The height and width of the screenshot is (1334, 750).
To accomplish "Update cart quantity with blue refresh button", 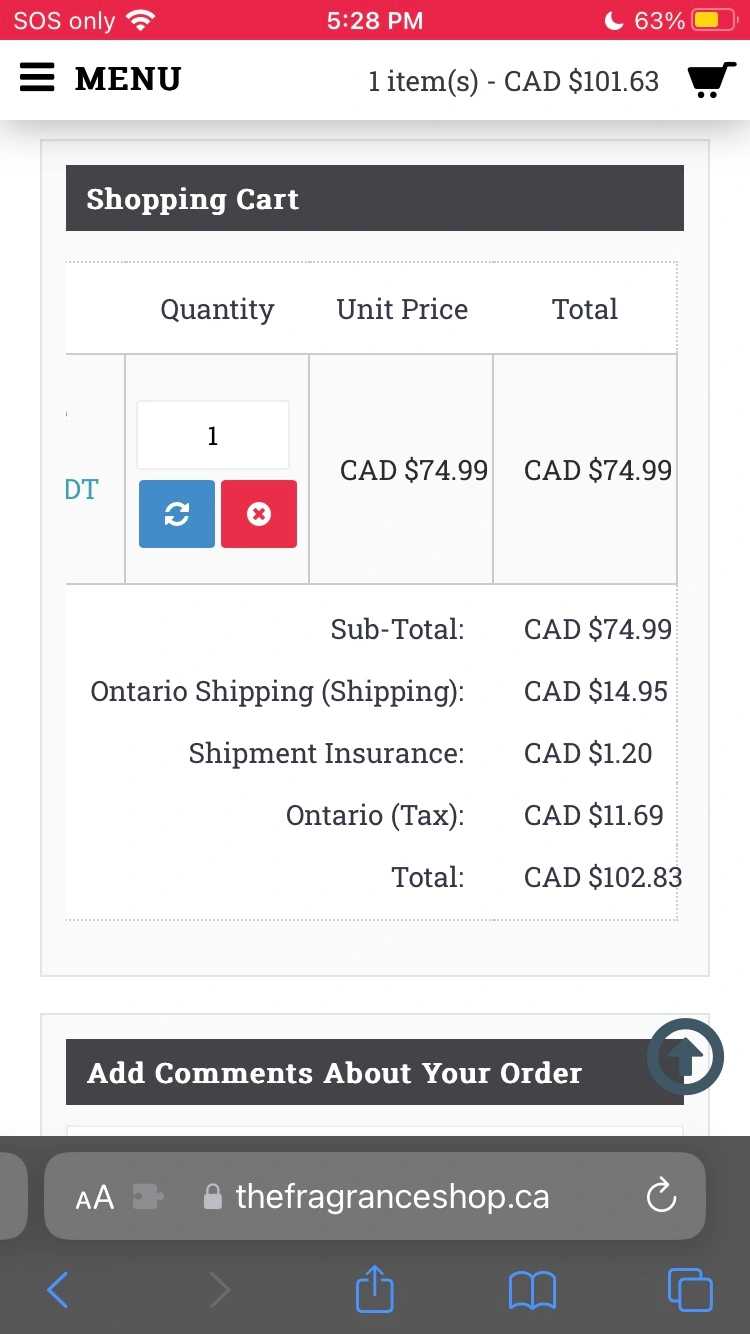I will pyautogui.click(x=177, y=514).
